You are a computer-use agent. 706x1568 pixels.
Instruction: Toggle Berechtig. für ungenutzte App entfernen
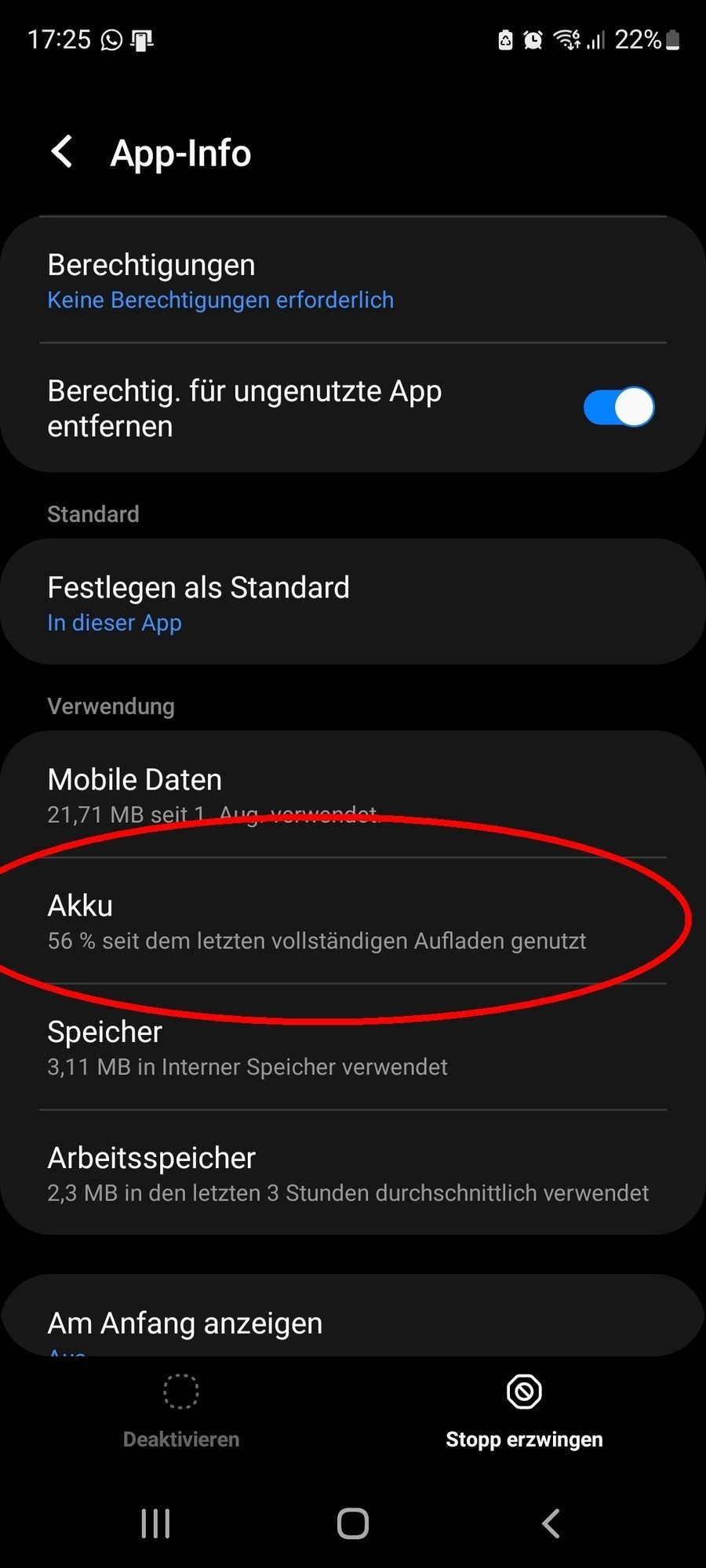coord(618,408)
